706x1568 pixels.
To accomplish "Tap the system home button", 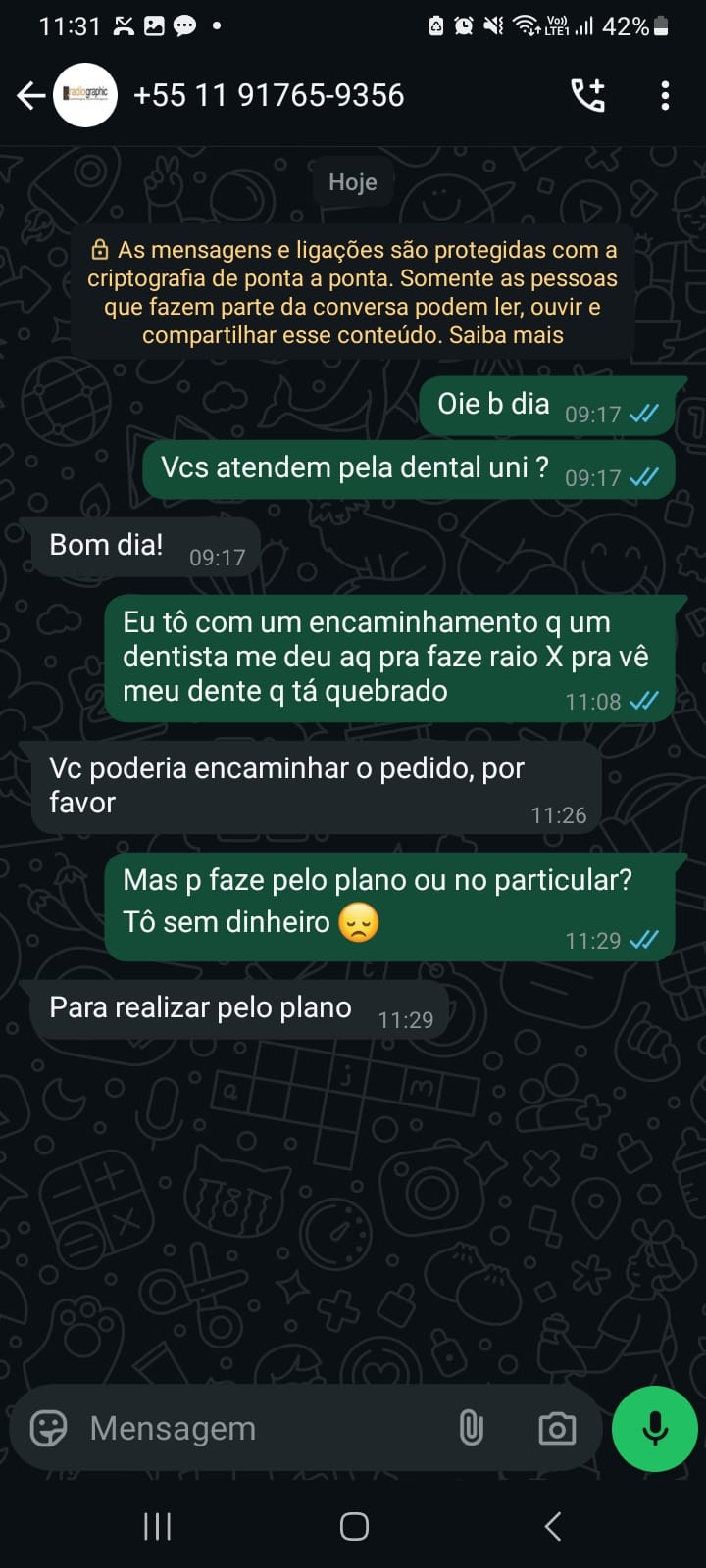I will coord(354,1526).
